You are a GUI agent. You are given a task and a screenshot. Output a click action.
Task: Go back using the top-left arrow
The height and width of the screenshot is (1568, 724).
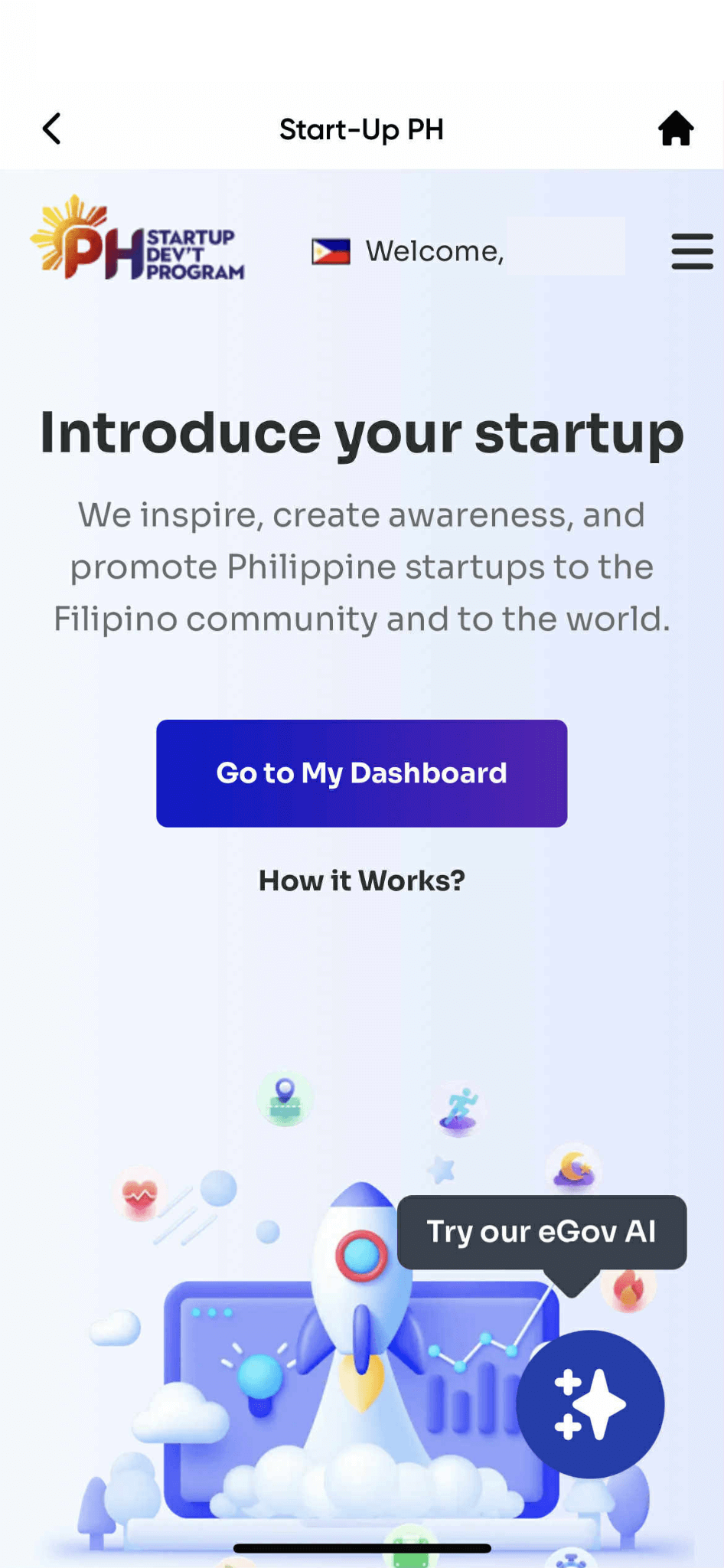coord(51,129)
